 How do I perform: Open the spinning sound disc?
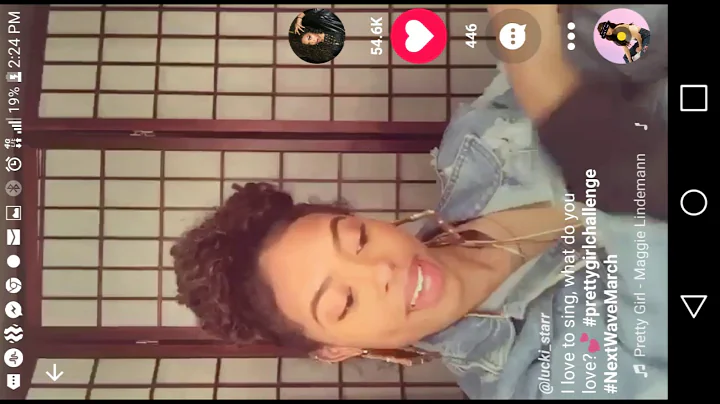tap(622, 36)
